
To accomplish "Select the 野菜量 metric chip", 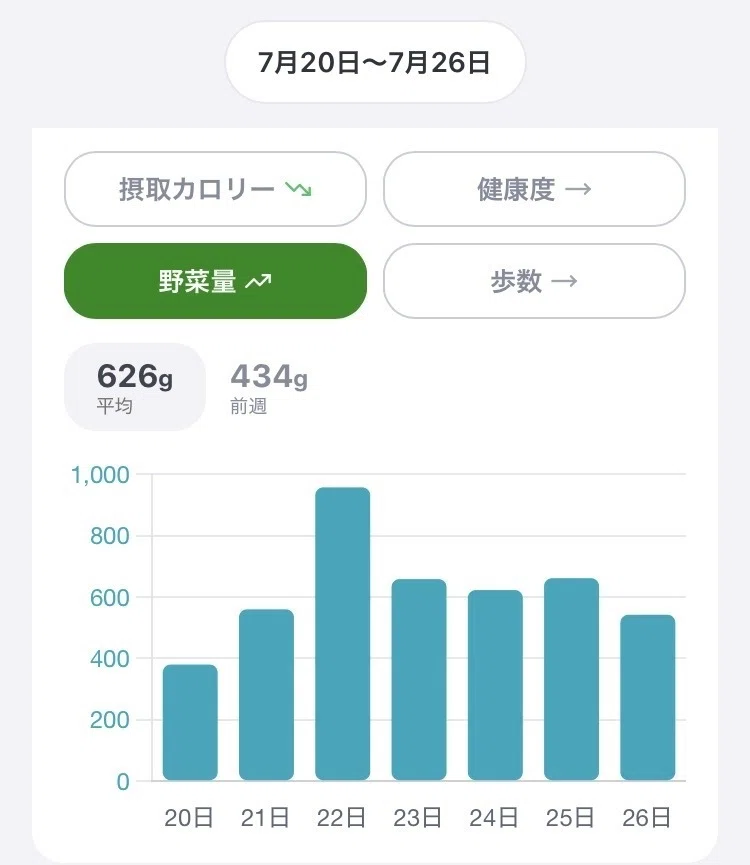I will (x=215, y=281).
